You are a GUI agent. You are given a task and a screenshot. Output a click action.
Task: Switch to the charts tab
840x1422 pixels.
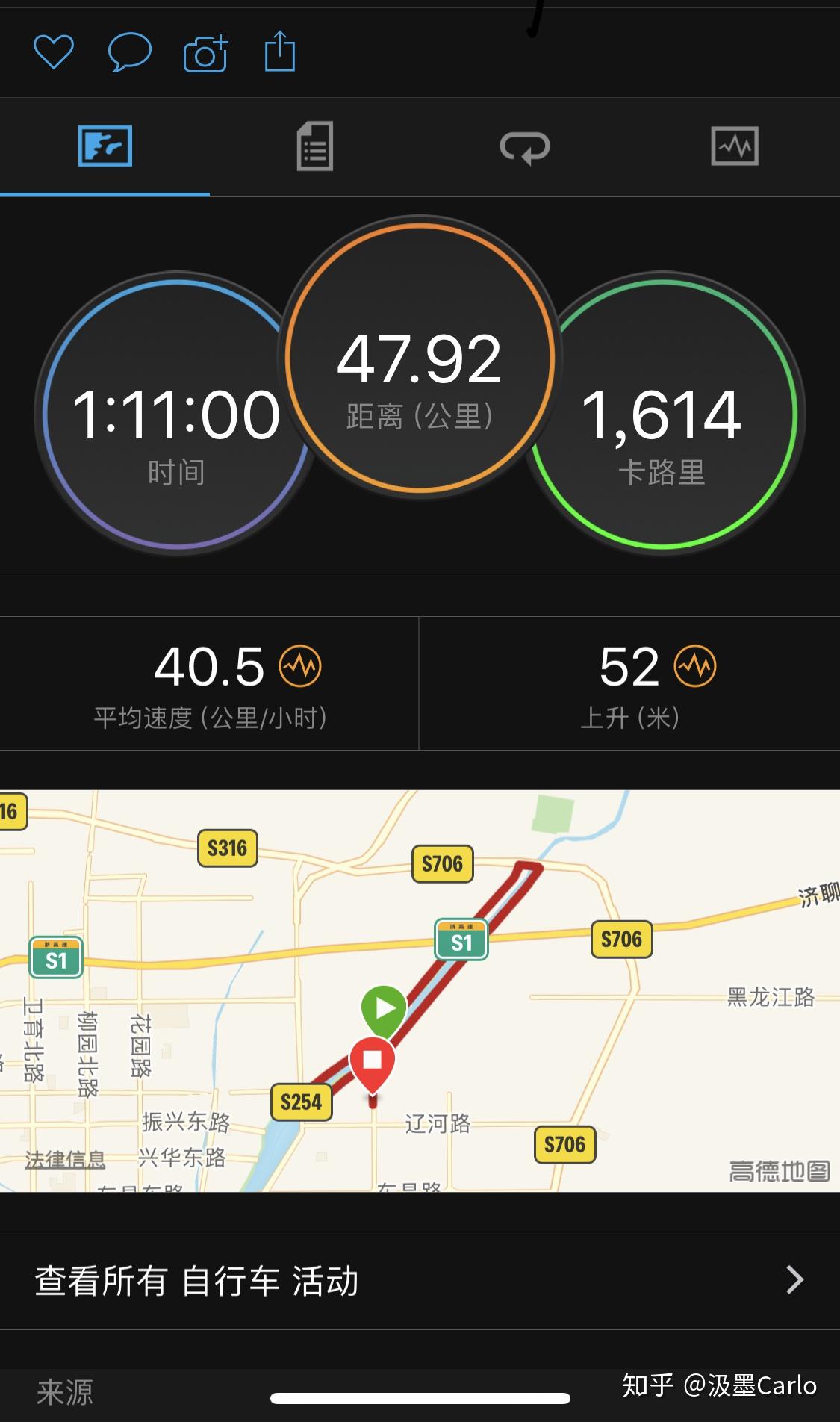click(735, 146)
